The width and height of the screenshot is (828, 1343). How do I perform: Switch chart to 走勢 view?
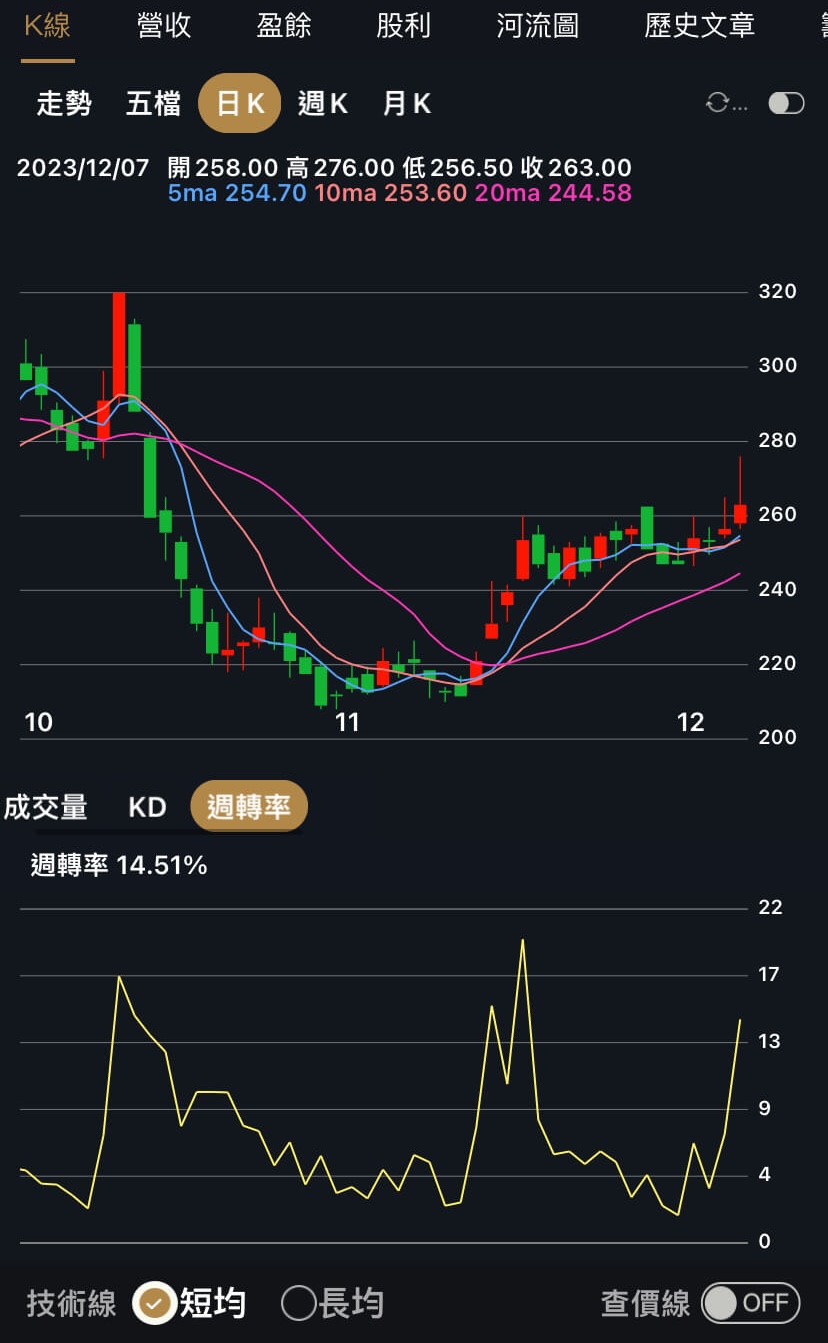64,103
